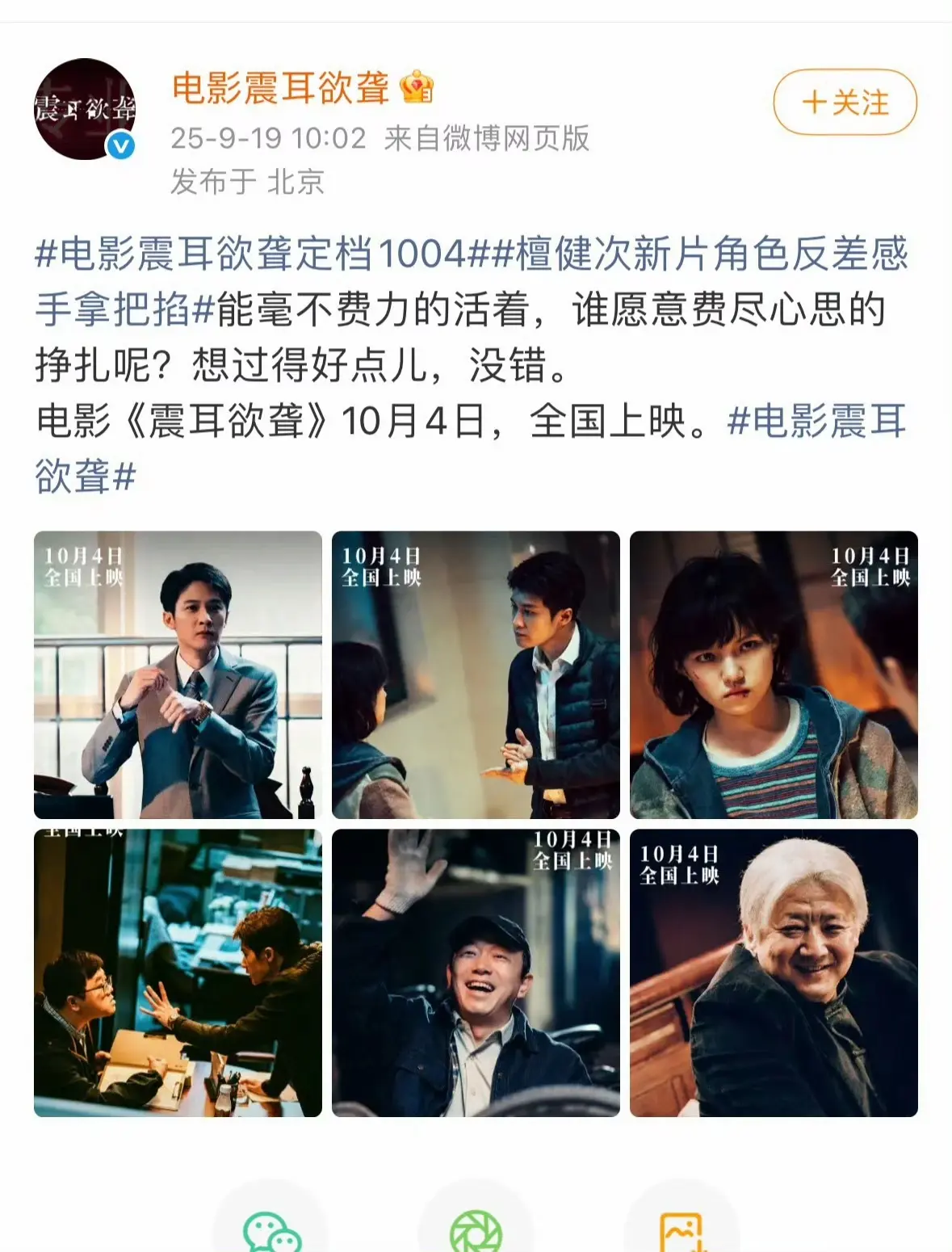This screenshot has height=1252, width=952.
Task: Open the 电影震耳欲聋 profile avatar
Action: [84, 108]
